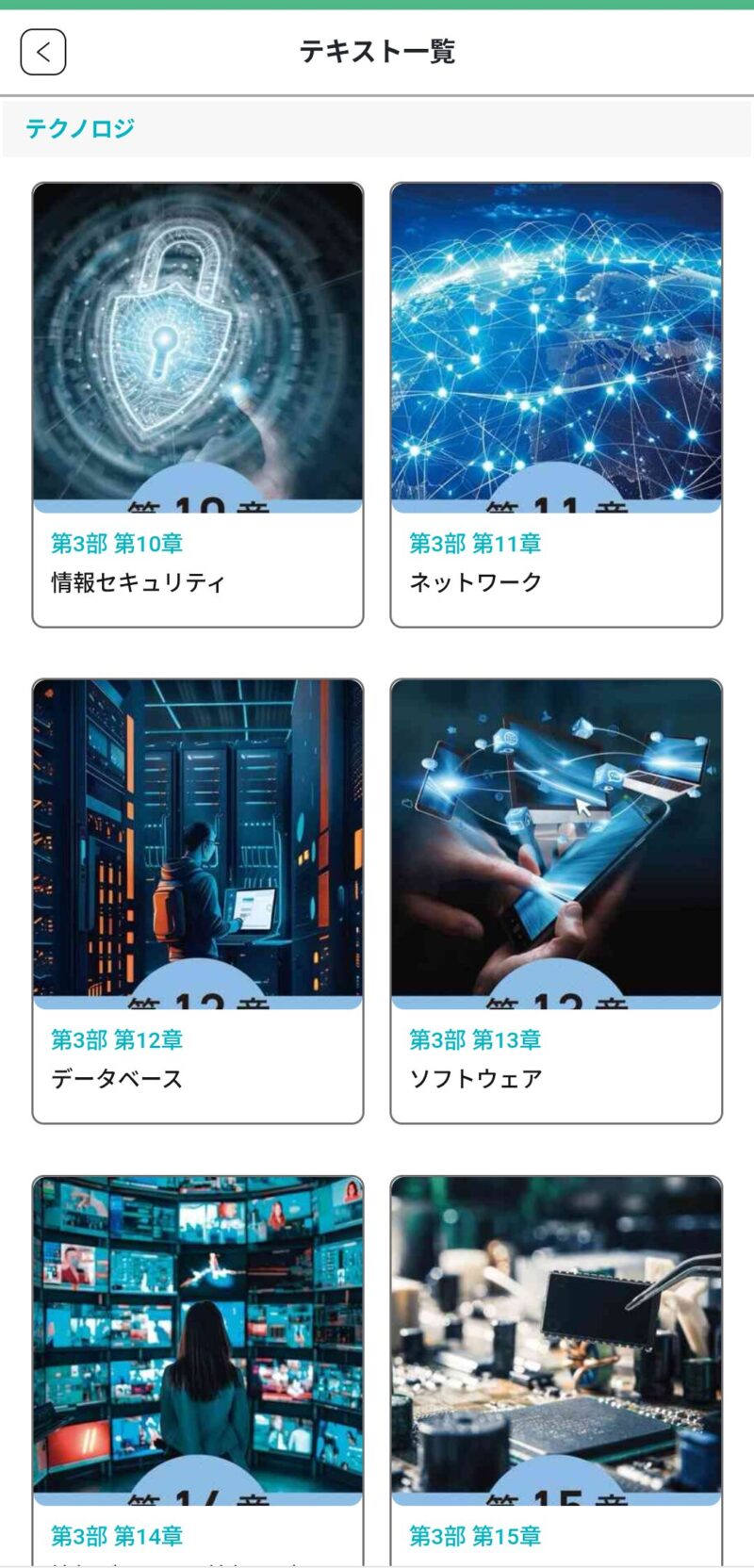
Task: Select the 第12章 データベース card
Action: (198, 900)
